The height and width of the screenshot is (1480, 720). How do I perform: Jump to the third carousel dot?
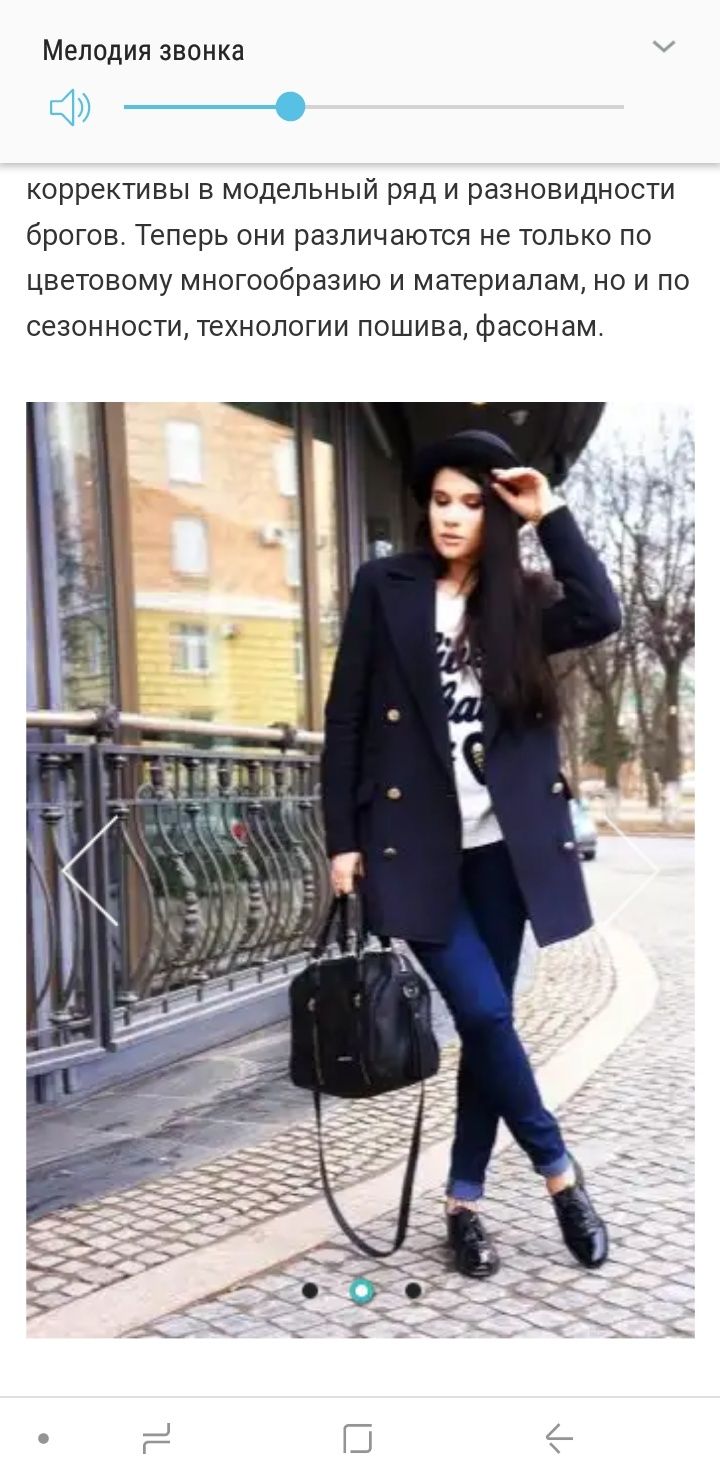413,1291
